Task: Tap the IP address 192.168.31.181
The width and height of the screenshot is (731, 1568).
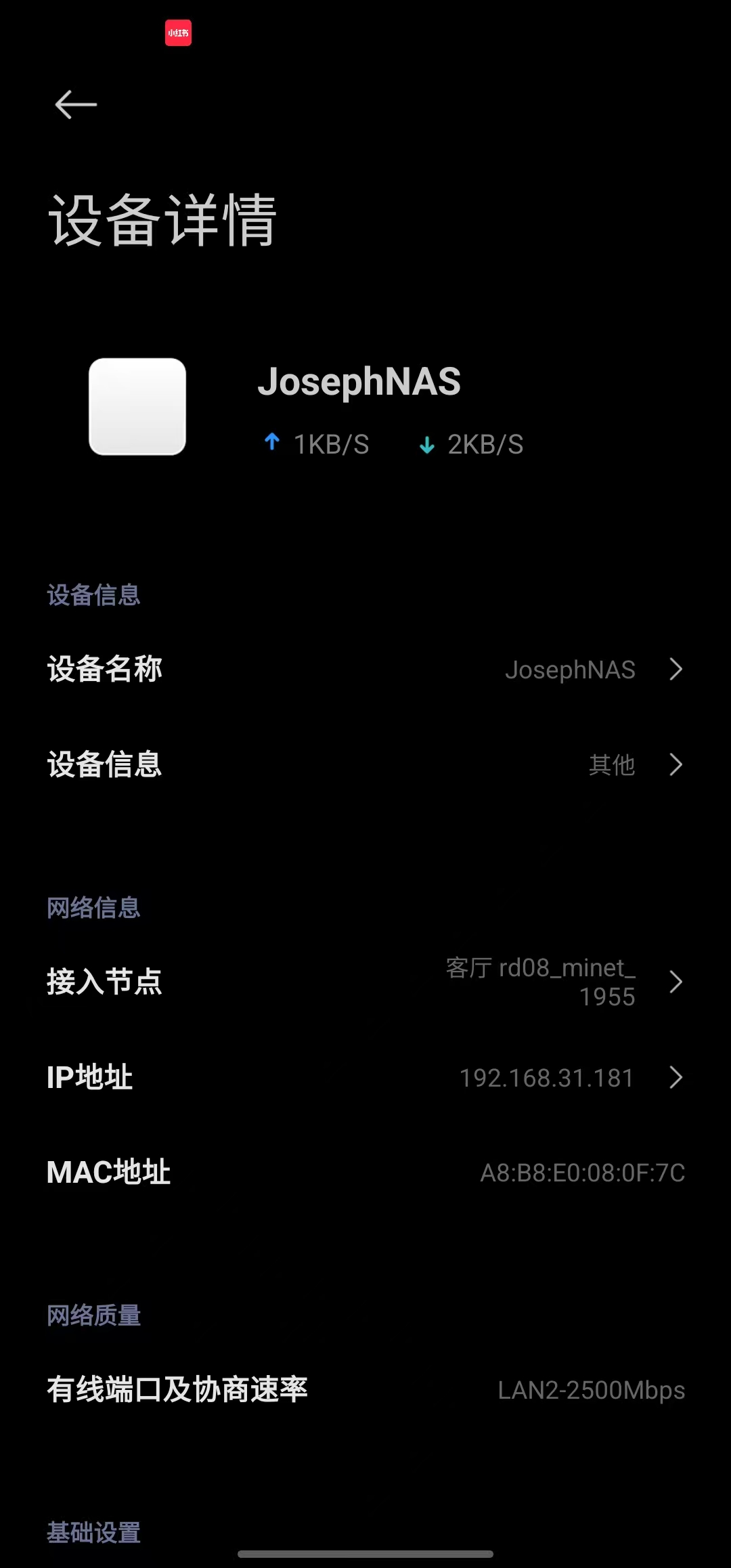Action: (x=546, y=1078)
